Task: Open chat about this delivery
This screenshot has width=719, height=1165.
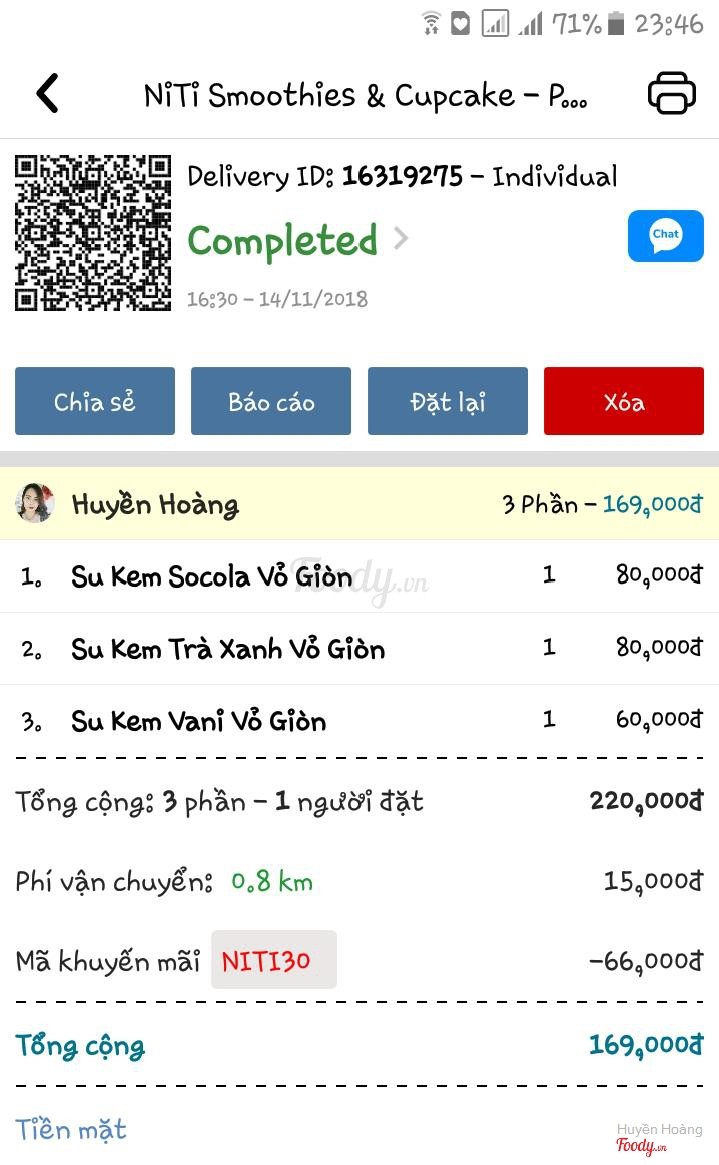Action: point(665,236)
